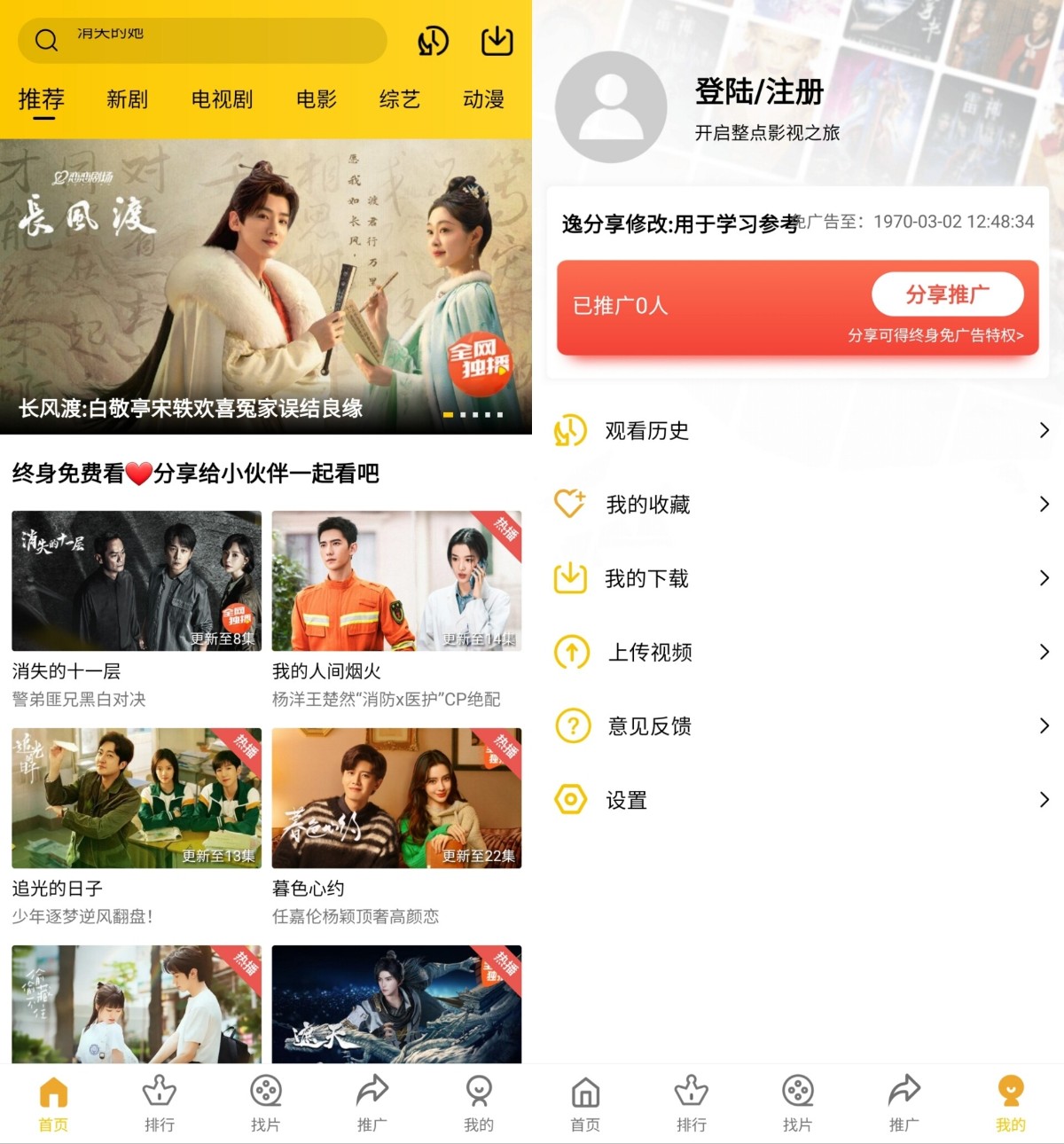Open 设置 via its chevron arrow
The width and height of the screenshot is (1064, 1144).
coord(1043,799)
